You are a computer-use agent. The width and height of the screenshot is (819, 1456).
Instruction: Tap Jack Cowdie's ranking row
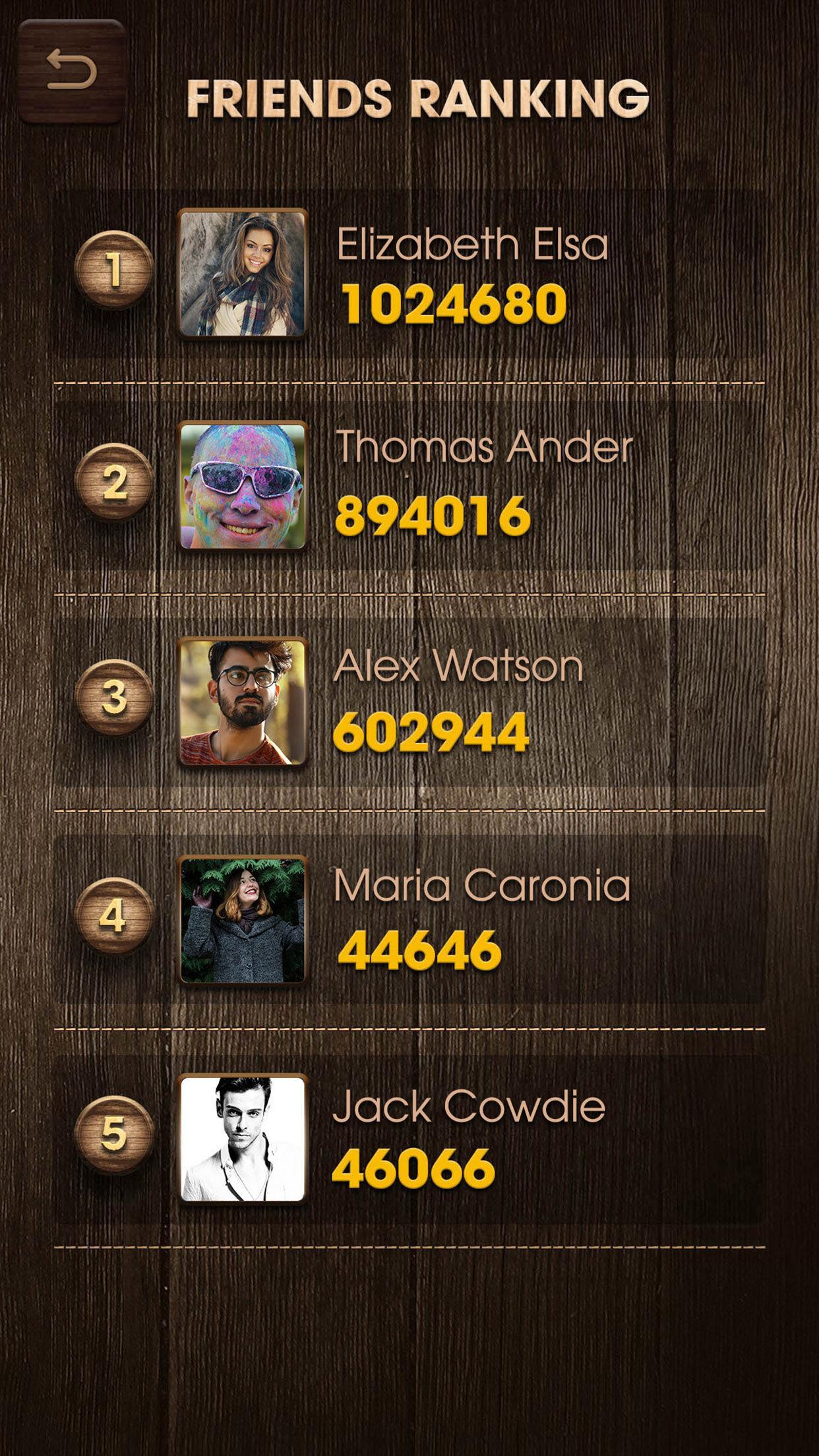coord(409,1138)
